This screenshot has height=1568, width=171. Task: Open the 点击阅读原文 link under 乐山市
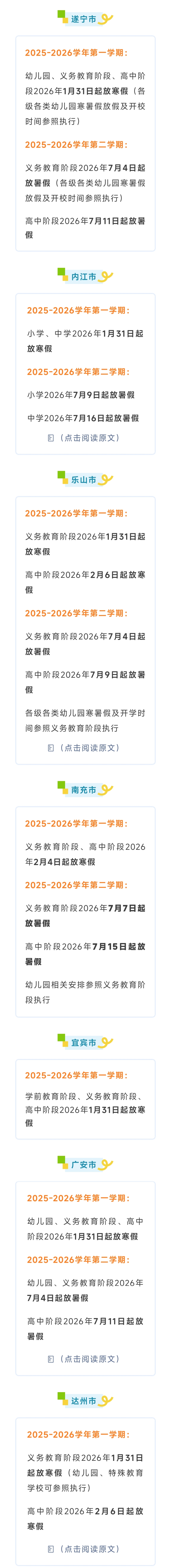click(x=85, y=748)
